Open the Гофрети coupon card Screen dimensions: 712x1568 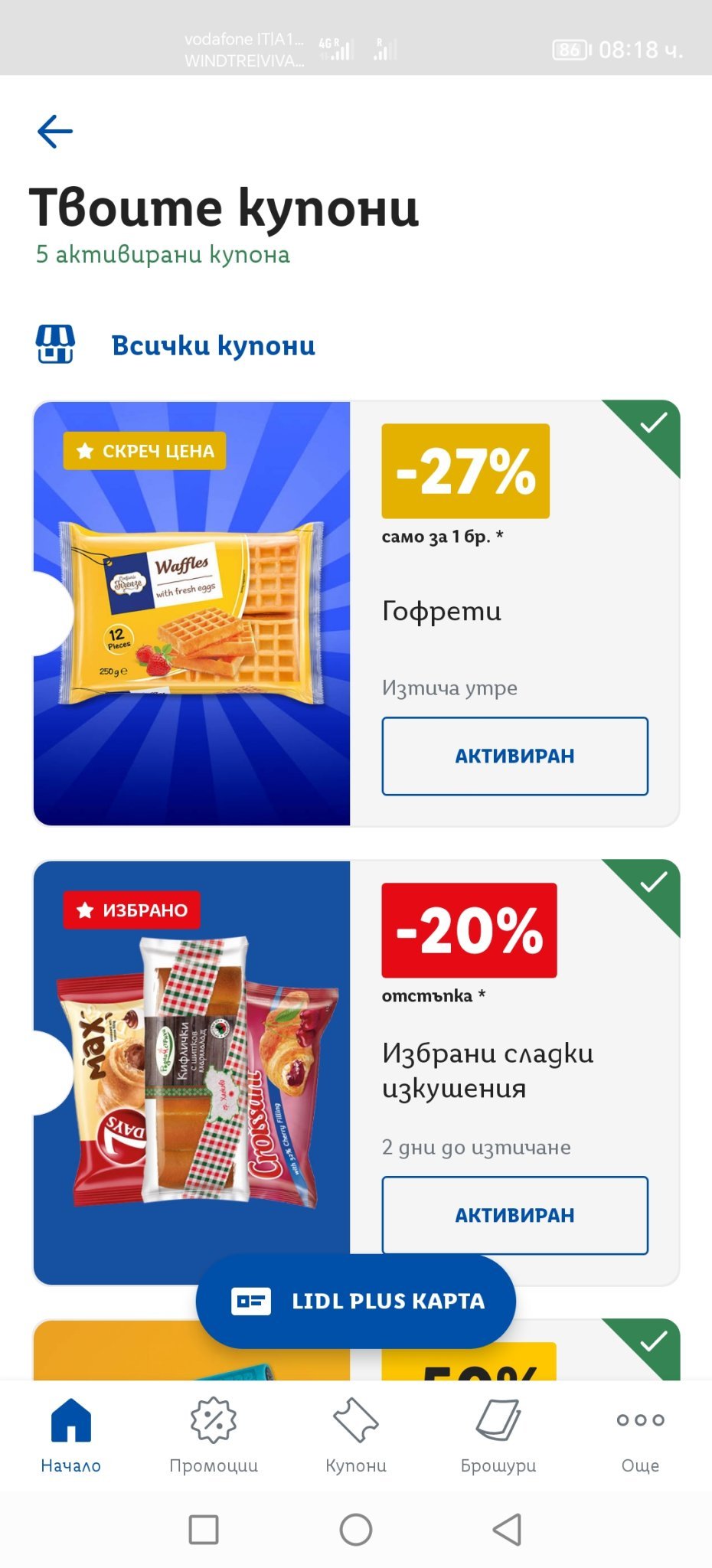(356, 613)
